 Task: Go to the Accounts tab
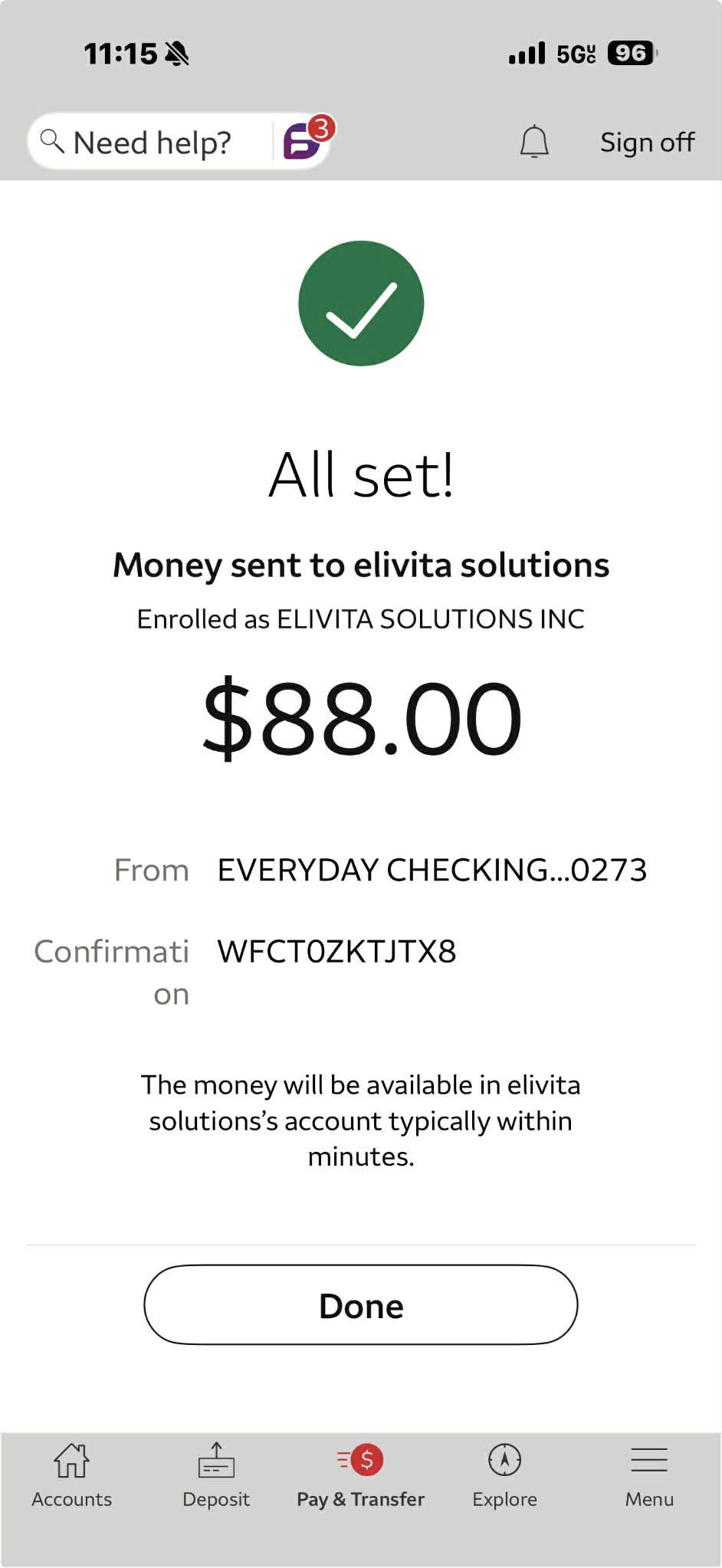point(72,1475)
